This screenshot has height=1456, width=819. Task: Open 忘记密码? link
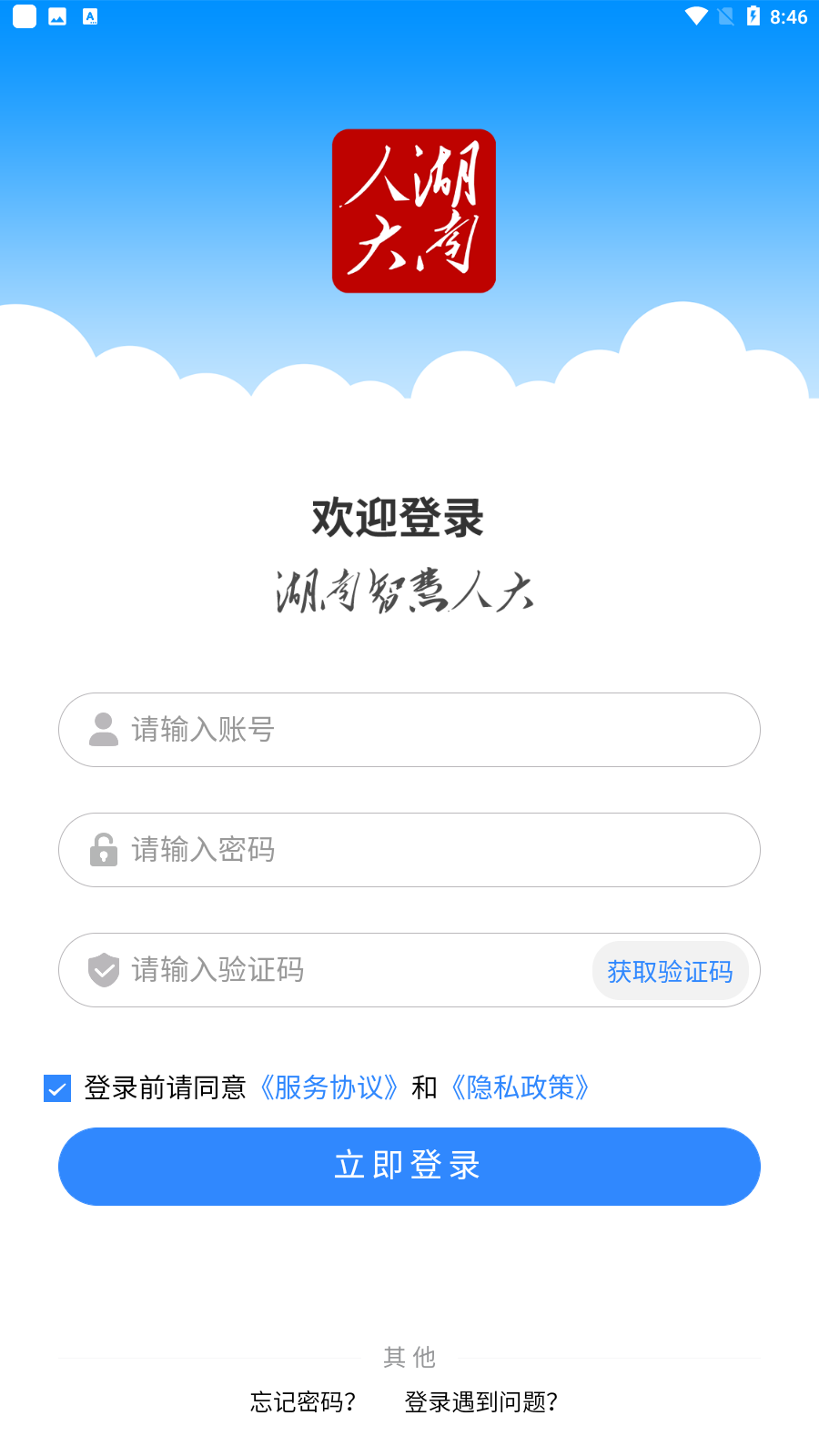(x=303, y=1402)
